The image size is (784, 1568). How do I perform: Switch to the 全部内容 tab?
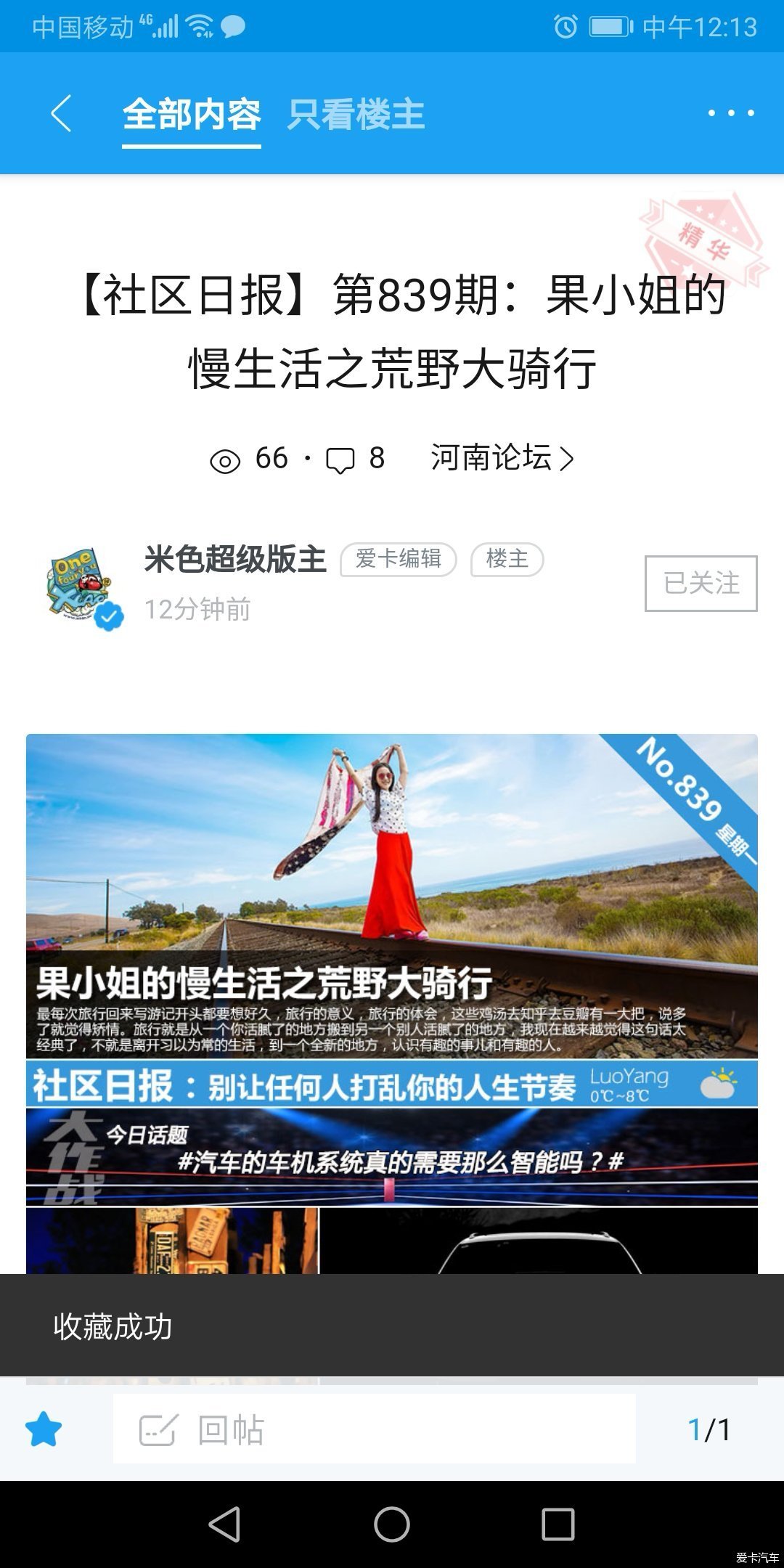tap(192, 115)
